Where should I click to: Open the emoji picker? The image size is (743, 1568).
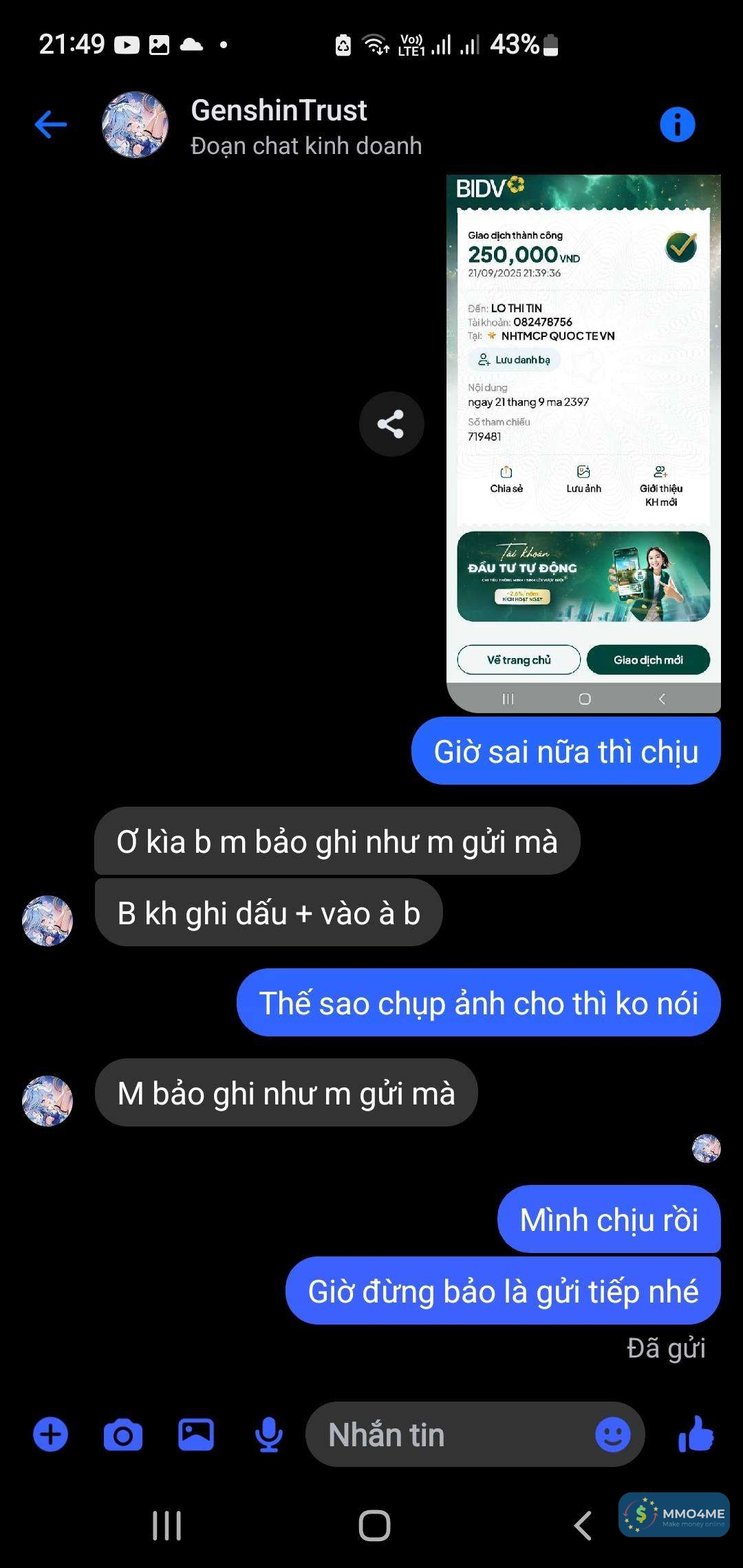click(x=612, y=1435)
